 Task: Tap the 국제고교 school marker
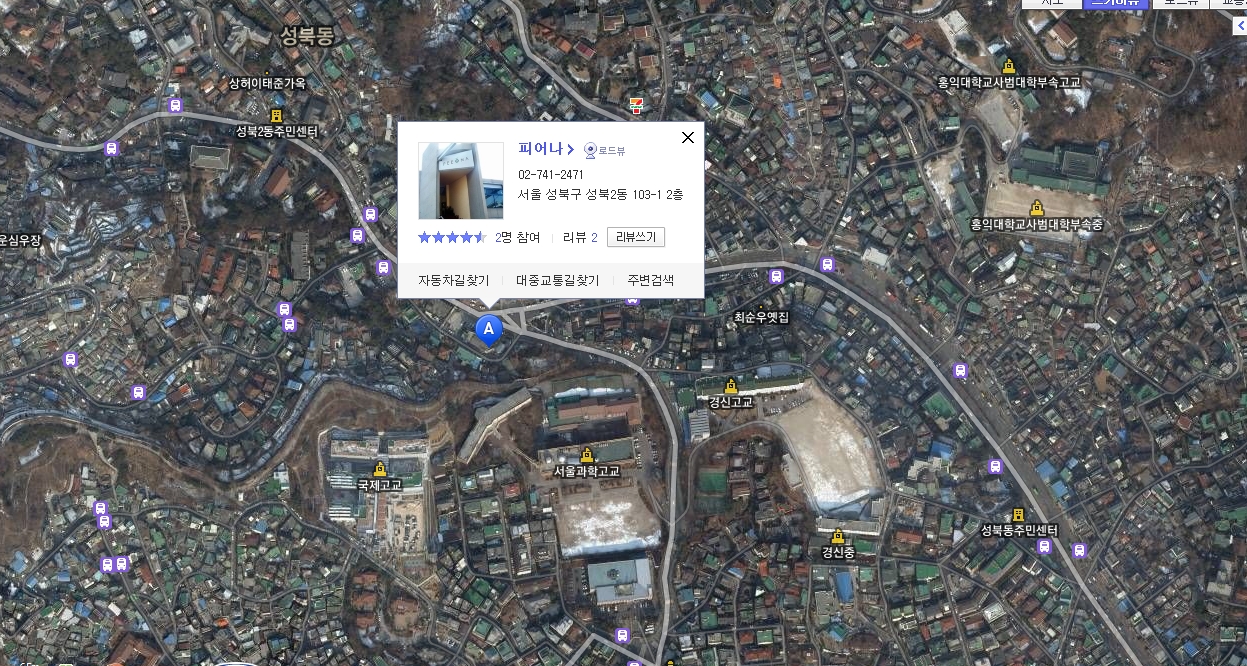point(379,469)
